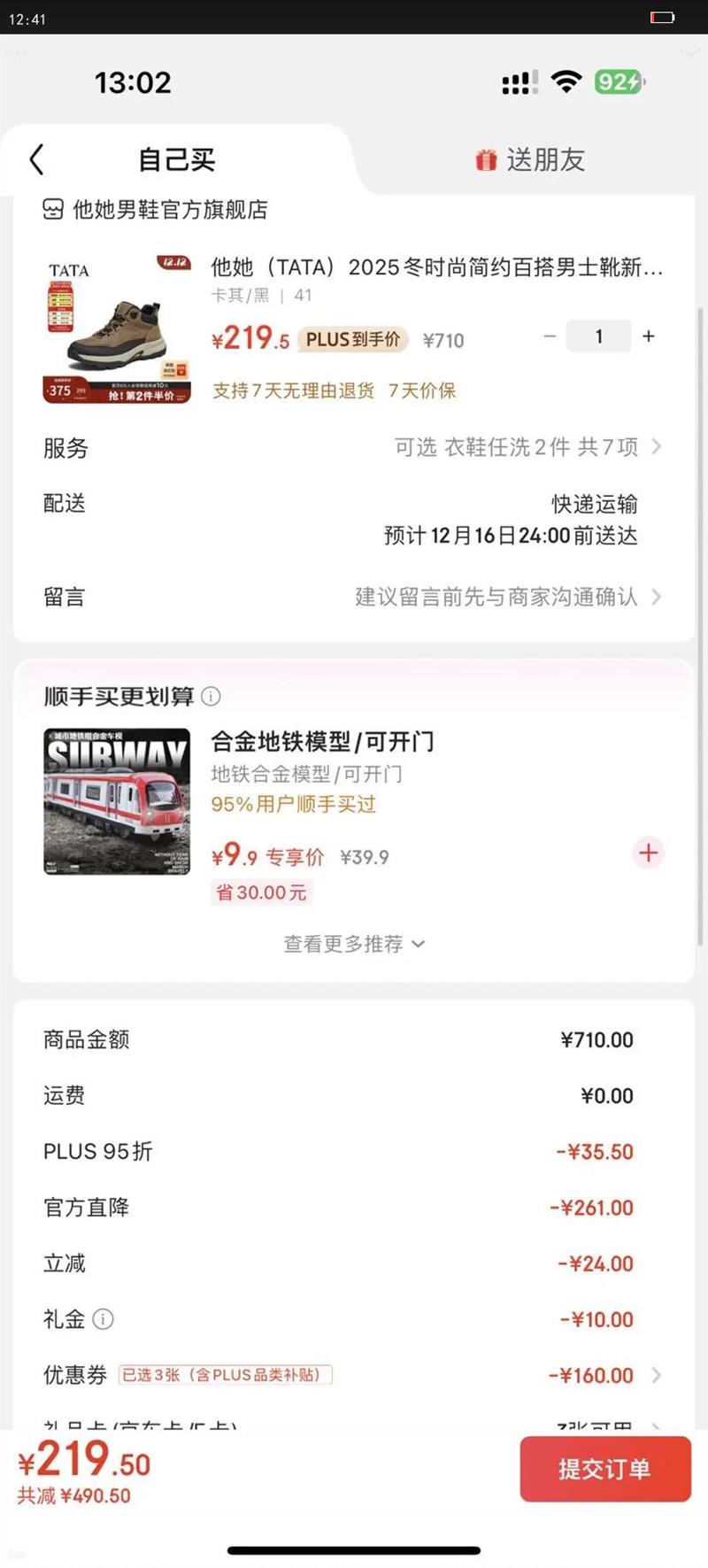Open the 合金地铁模型 product image
This screenshot has height=1568, width=708.
[117, 801]
